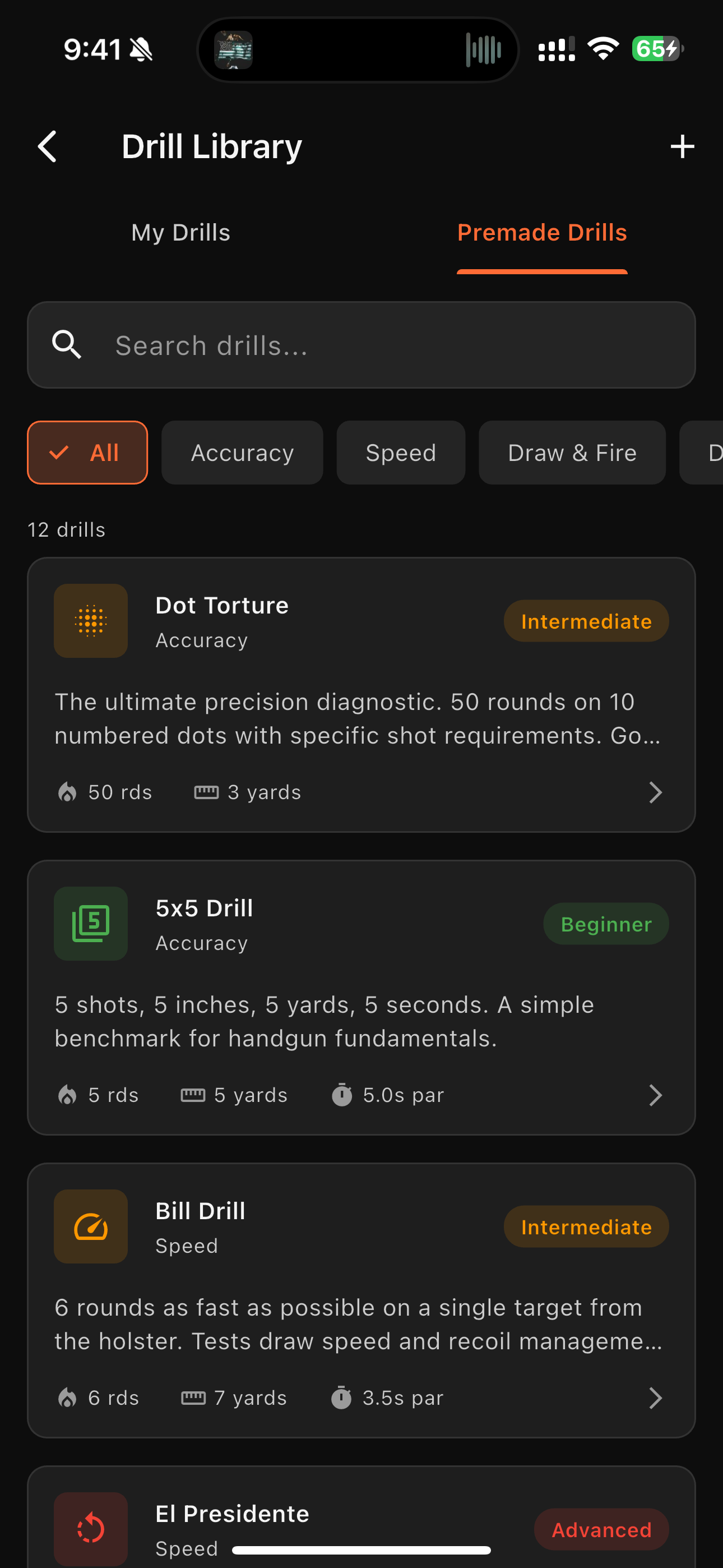Click the stopwatch icon showing 3.5s par
Viewport: 723px width, 1568px height.
pos(342,1398)
